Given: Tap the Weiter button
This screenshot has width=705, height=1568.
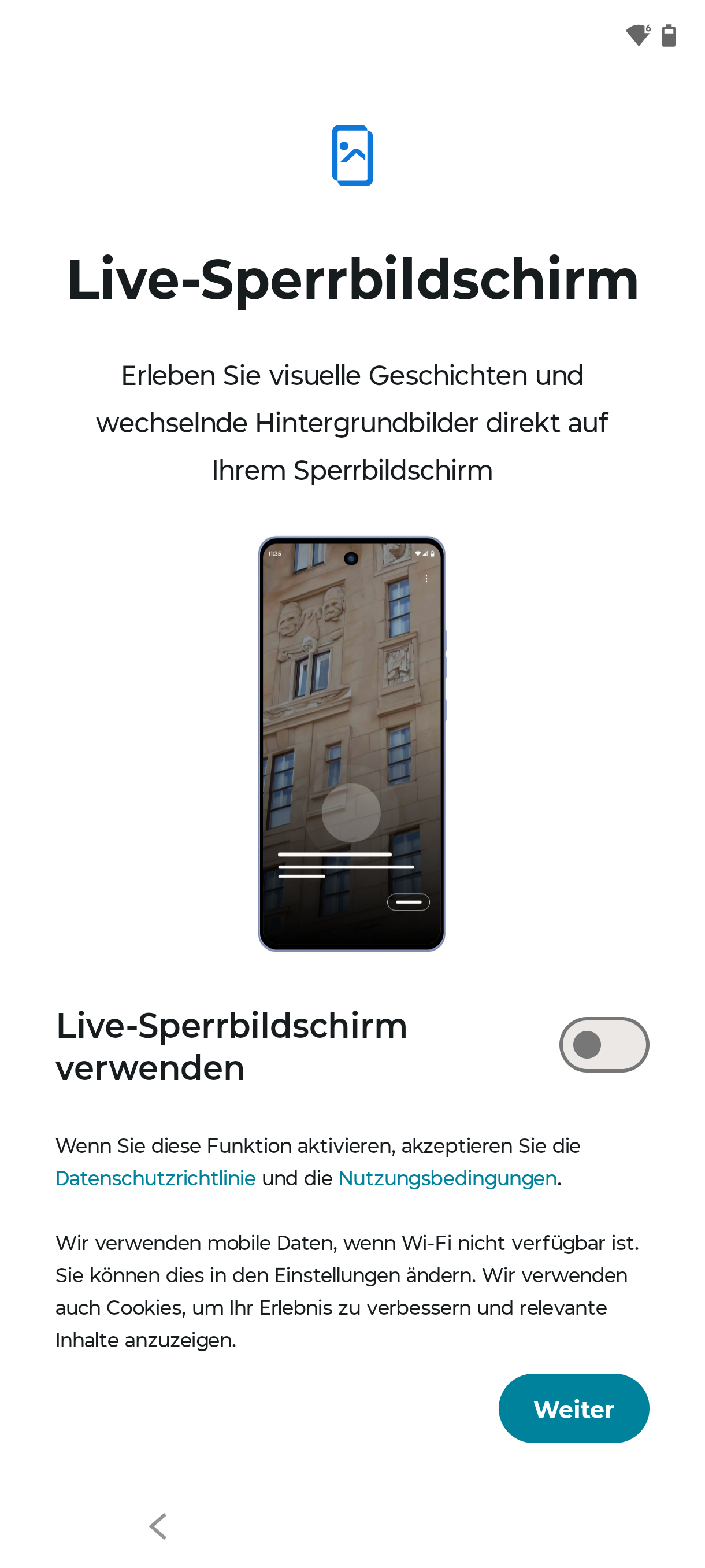Looking at the screenshot, I should [573, 1408].
